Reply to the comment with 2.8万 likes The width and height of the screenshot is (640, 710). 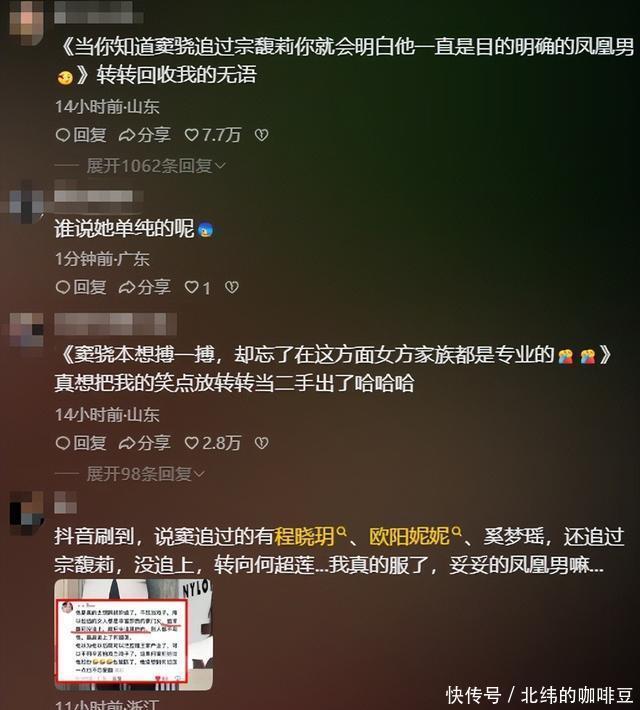(x=80, y=442)
